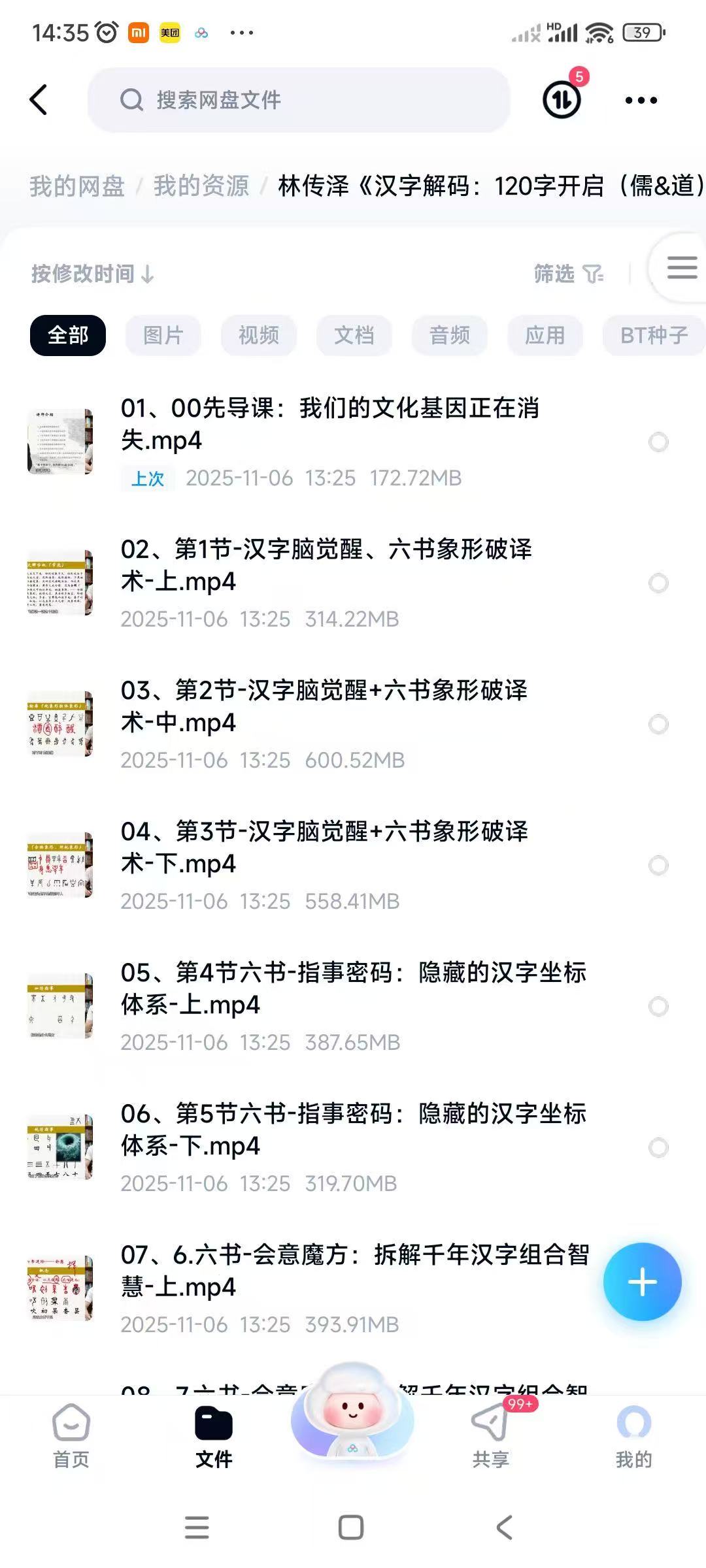Tap the 搜索网盘文件 search box
Image resolution: width=706 pixels, height=1568 pixels.
298,100
